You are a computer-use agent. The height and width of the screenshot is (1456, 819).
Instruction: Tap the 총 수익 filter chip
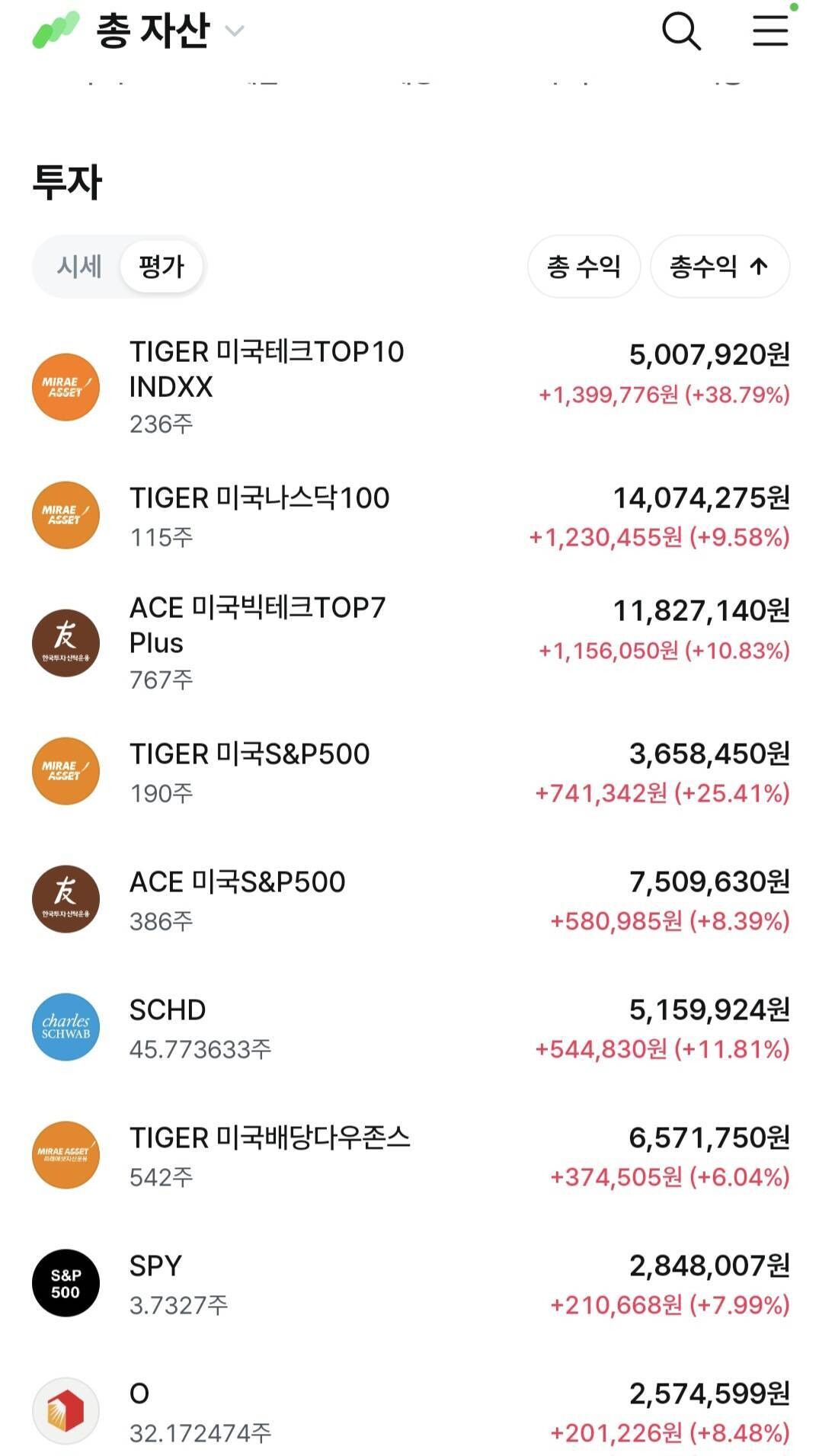point(584,267)
